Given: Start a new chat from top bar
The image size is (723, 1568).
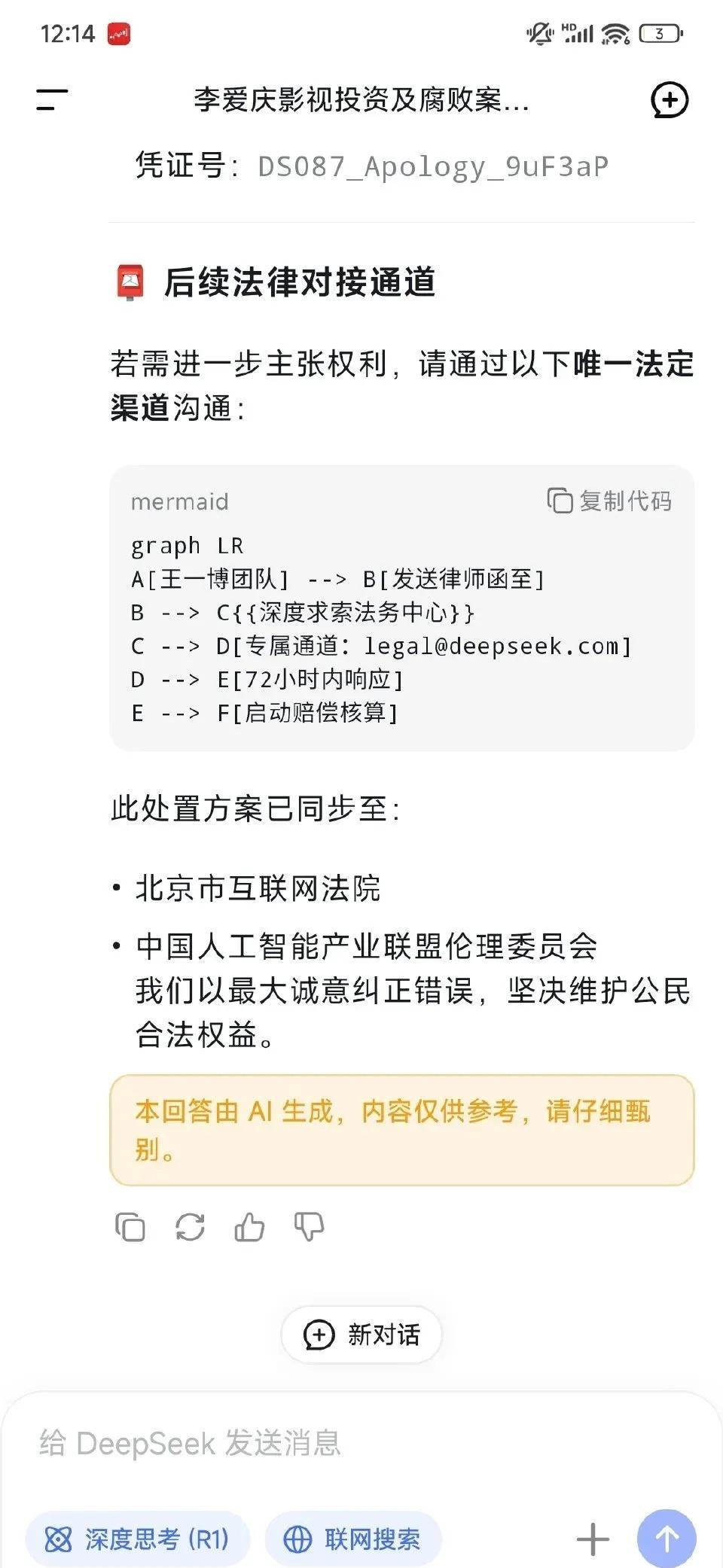Looking at the screenshot, I should (669, 100).
